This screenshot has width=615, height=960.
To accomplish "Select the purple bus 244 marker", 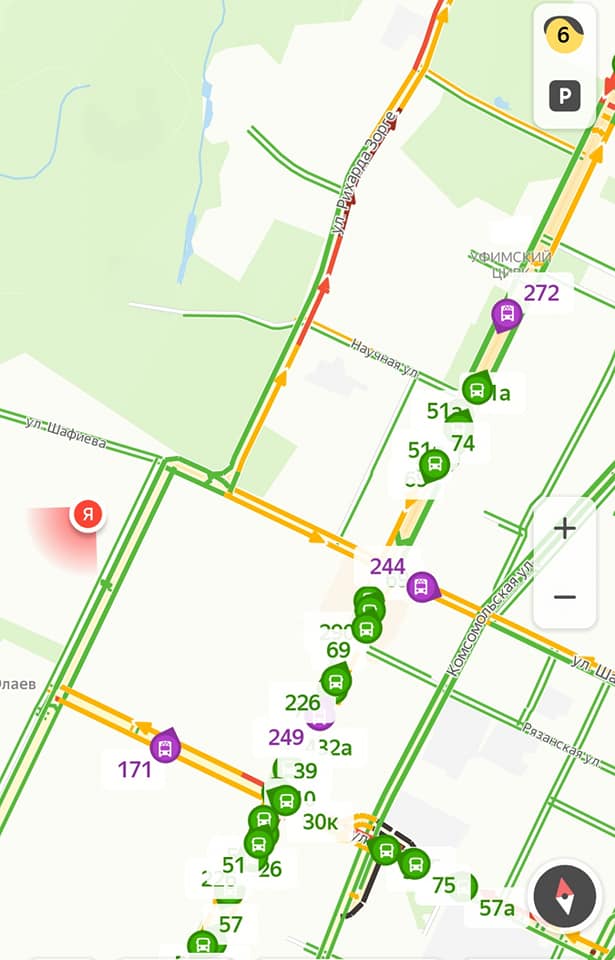I will point(422,585).
